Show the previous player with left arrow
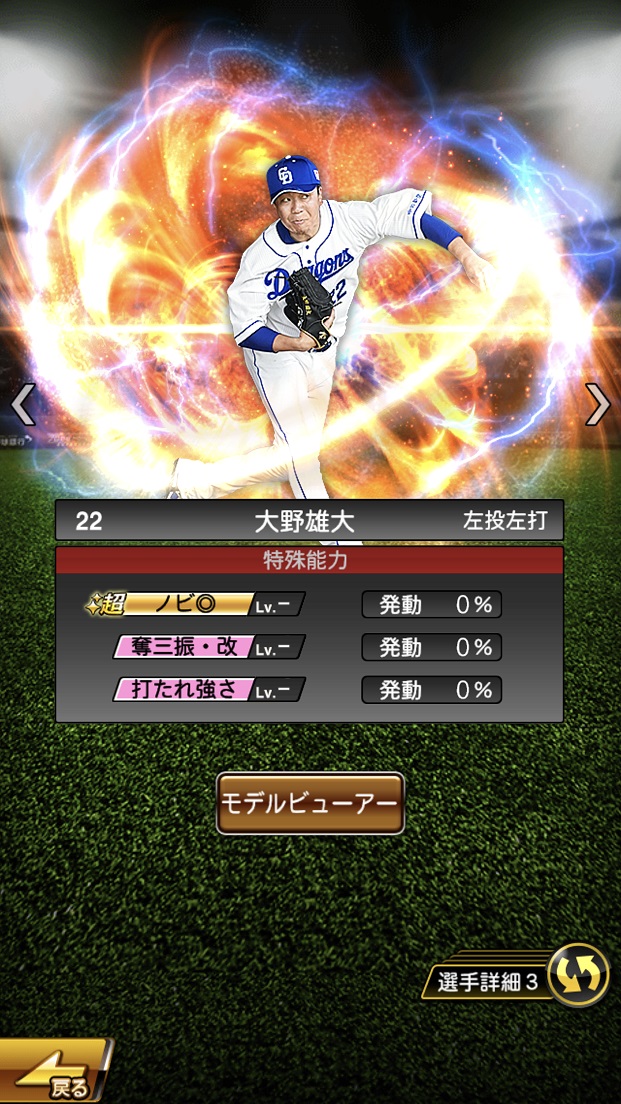The width and height of the screenshot is (621, 1104). pos(22,404)
